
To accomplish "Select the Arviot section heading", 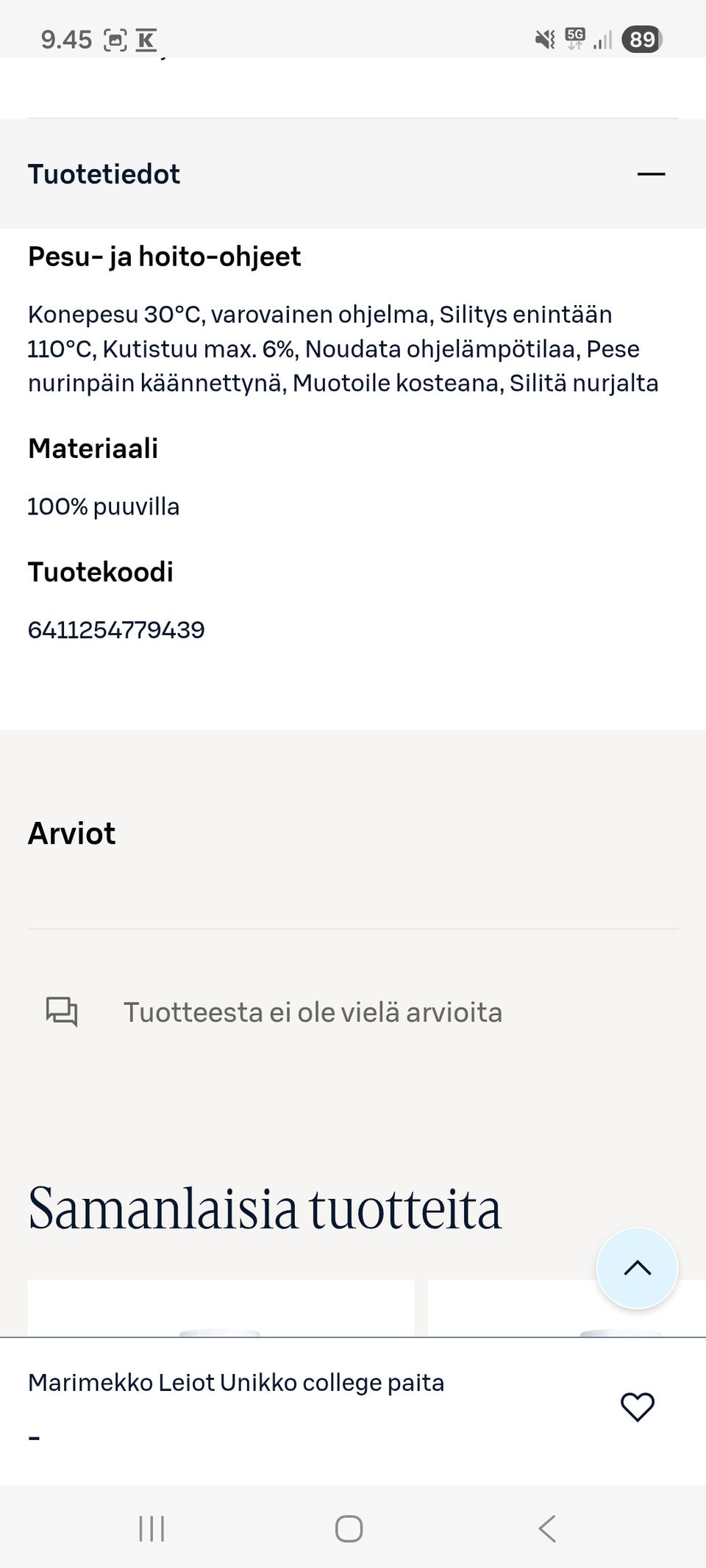I will [x=71, y=833].
